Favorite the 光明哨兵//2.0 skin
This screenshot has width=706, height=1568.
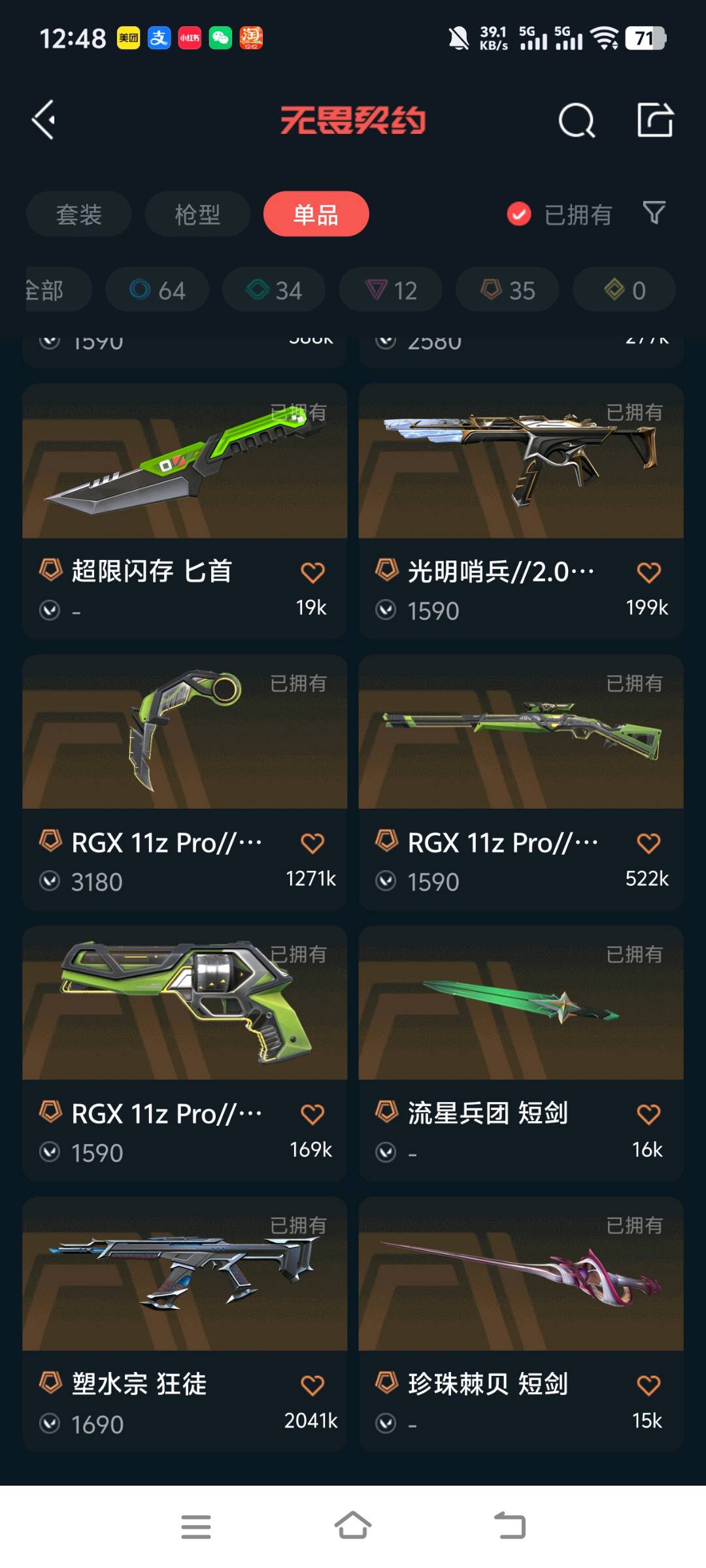coord(648,573)
